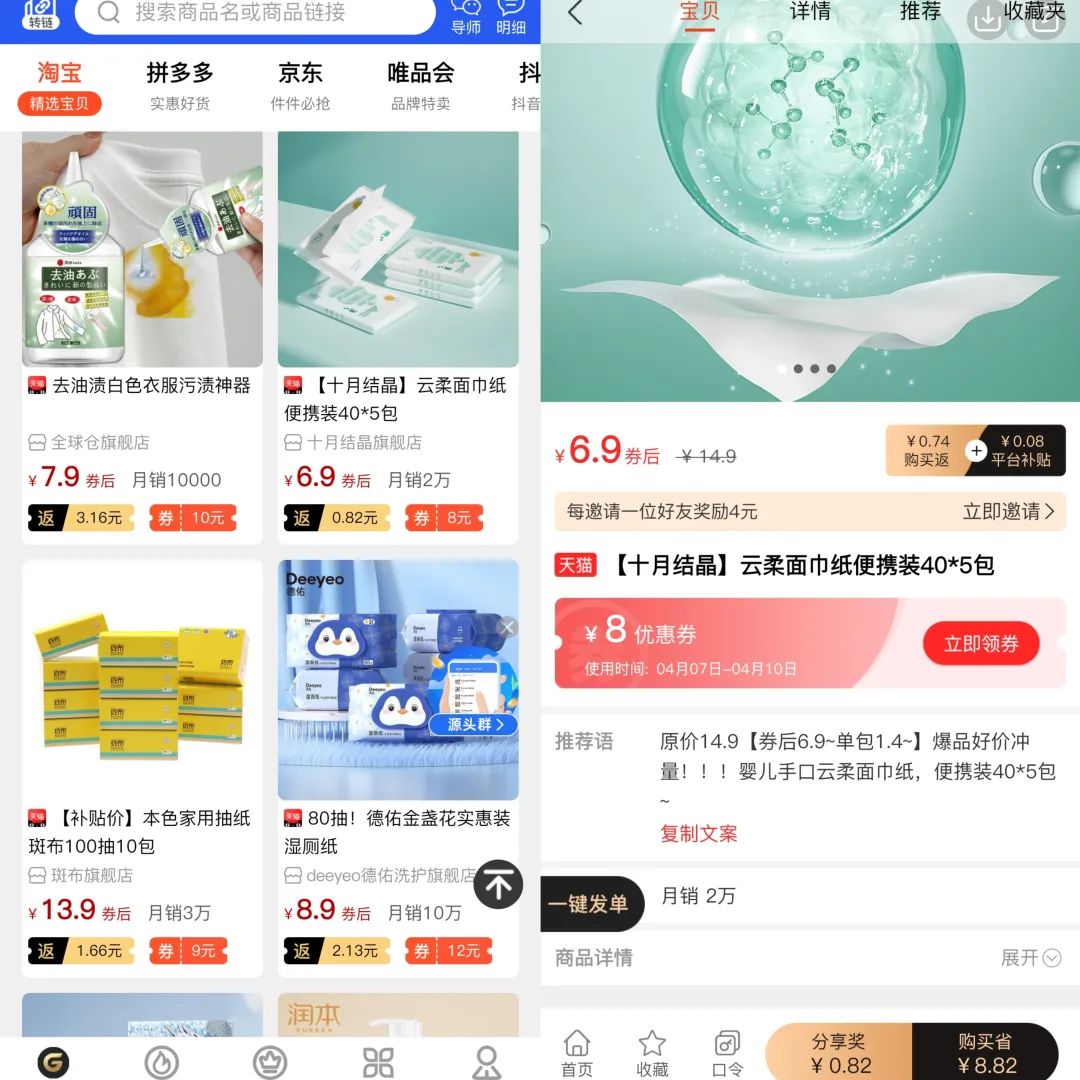Jump back to top with the arrow button

pos(498,884)
